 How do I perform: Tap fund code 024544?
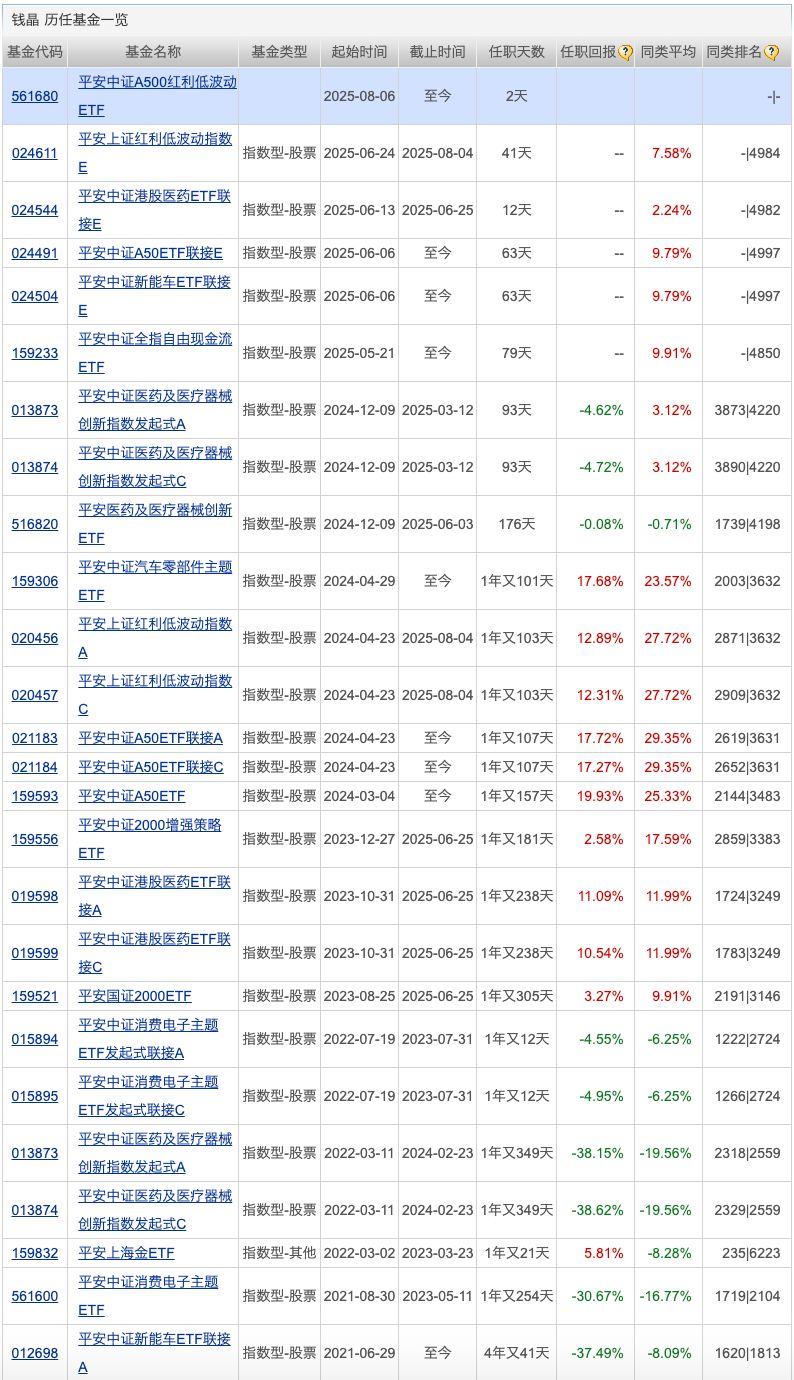point(34,210)
